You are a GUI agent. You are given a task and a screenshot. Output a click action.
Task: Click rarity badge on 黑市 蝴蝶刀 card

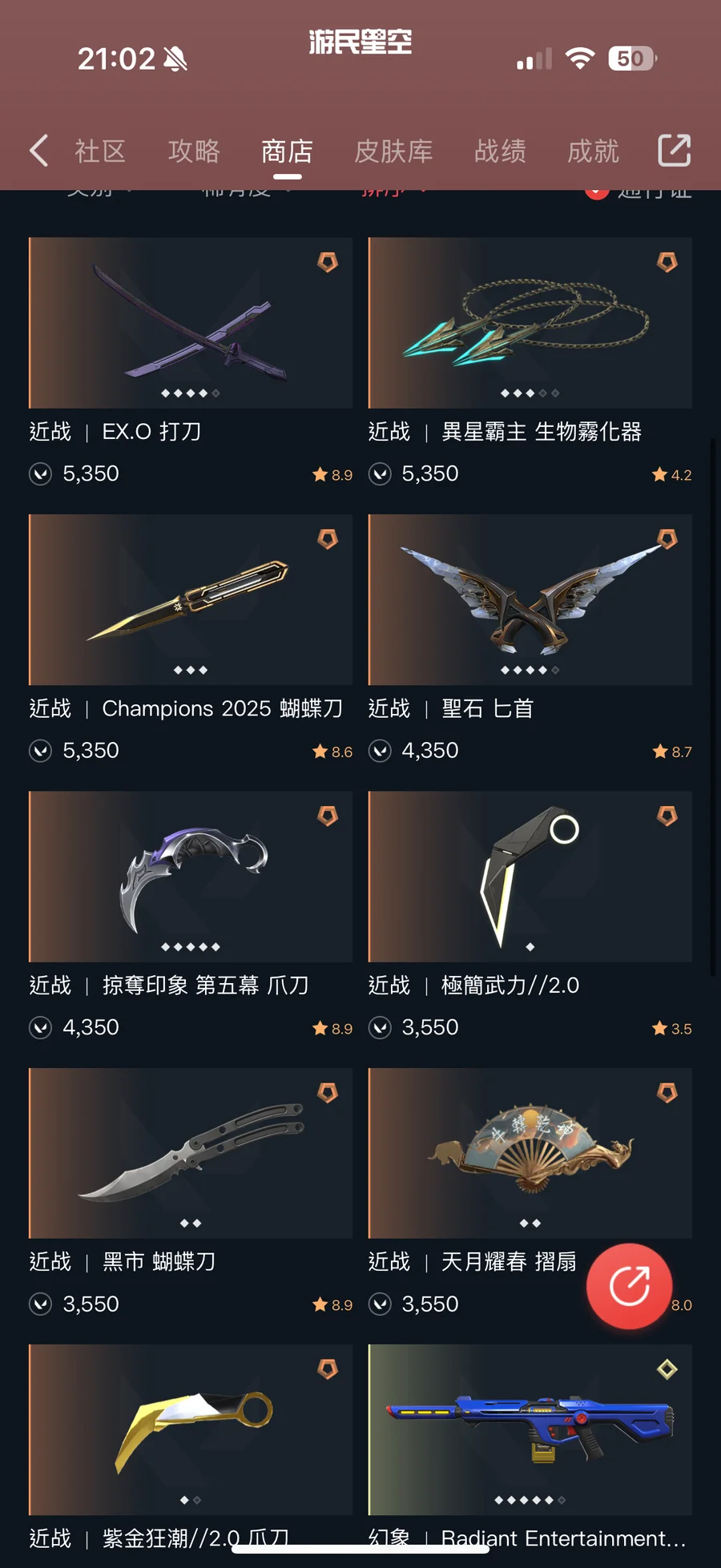tap(326, 1092)
